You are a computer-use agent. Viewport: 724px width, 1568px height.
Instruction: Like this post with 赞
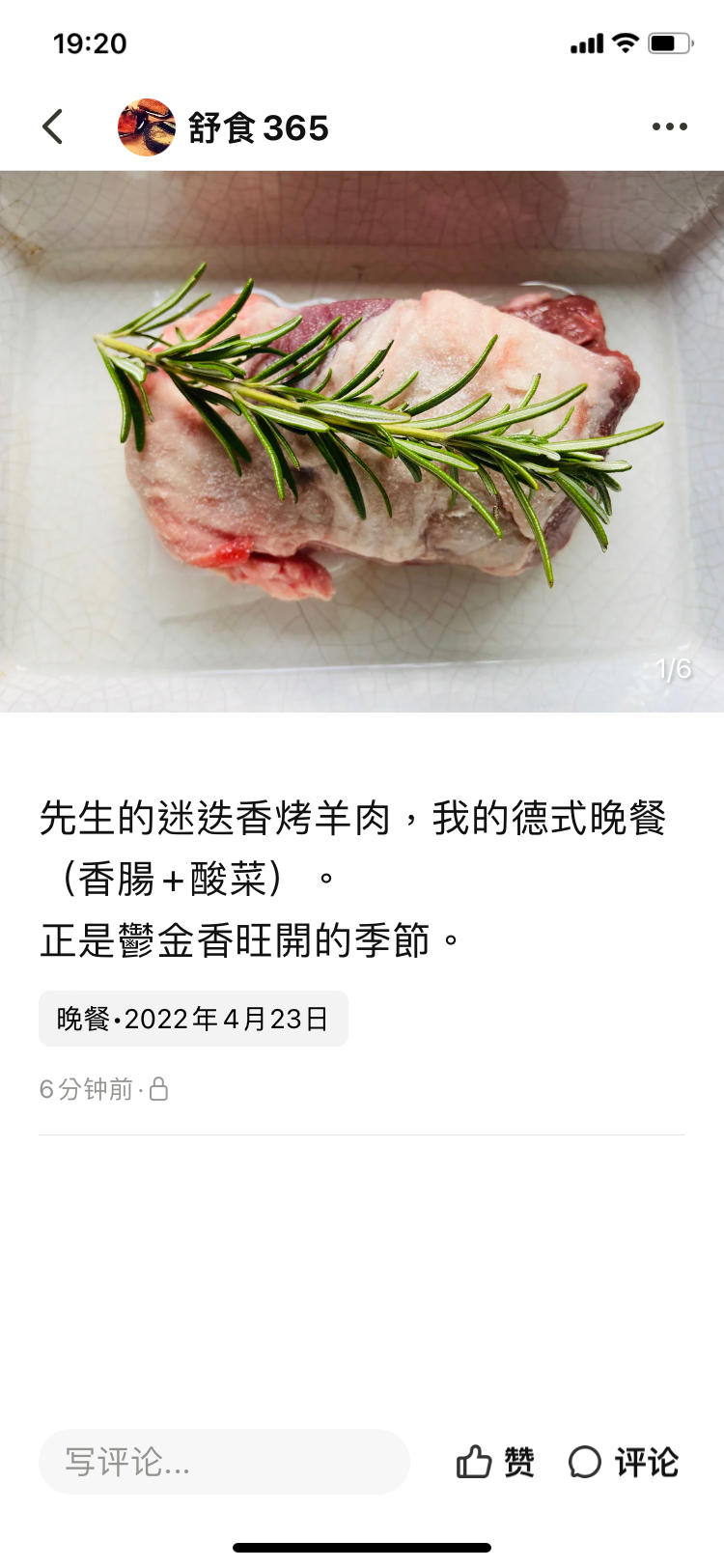(x=495, y=1462)
